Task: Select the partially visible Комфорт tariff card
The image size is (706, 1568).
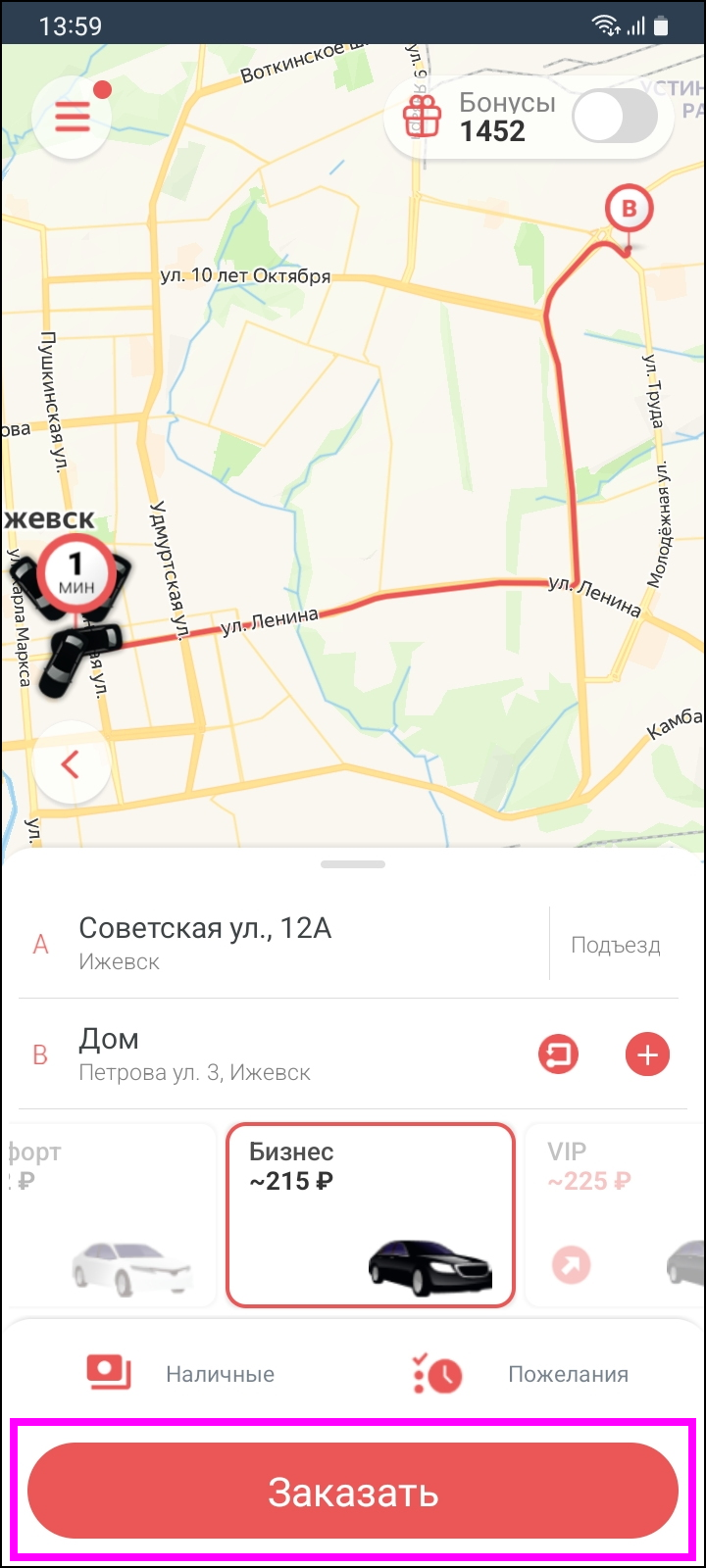Action: pos(108,1214)
